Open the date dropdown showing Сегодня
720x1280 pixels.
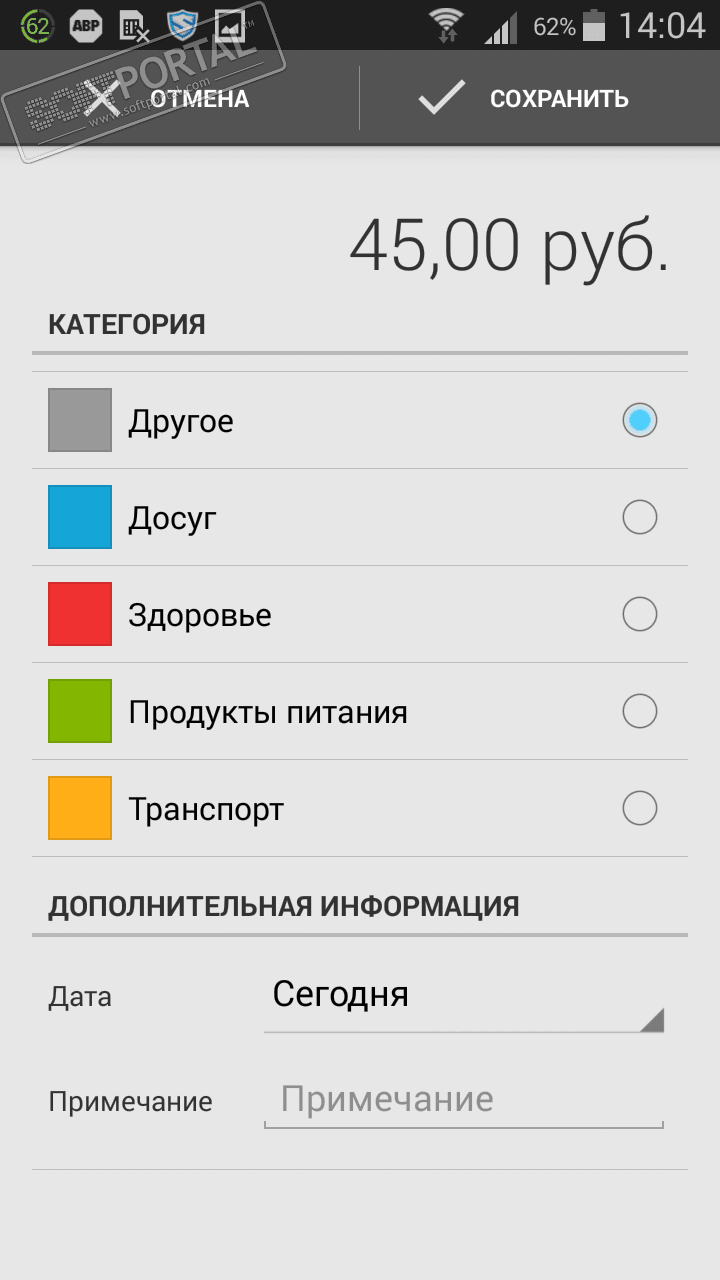463,996
